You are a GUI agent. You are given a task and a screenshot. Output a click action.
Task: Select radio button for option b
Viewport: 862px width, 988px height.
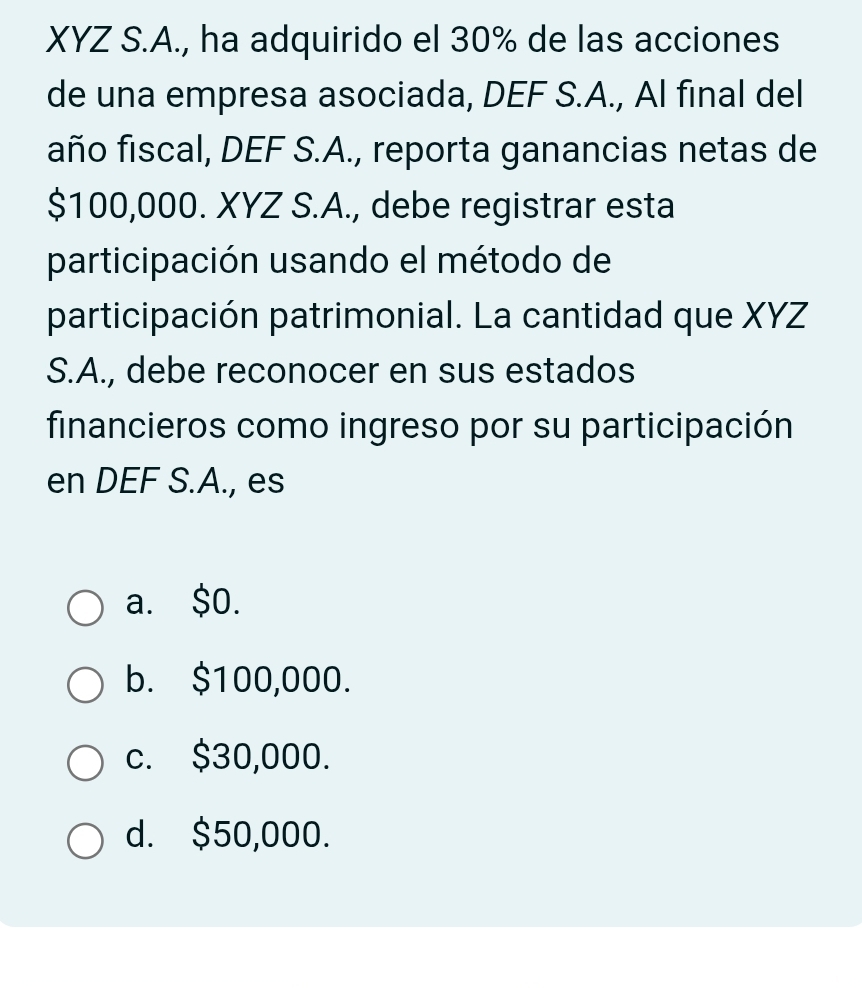(85, 685)
